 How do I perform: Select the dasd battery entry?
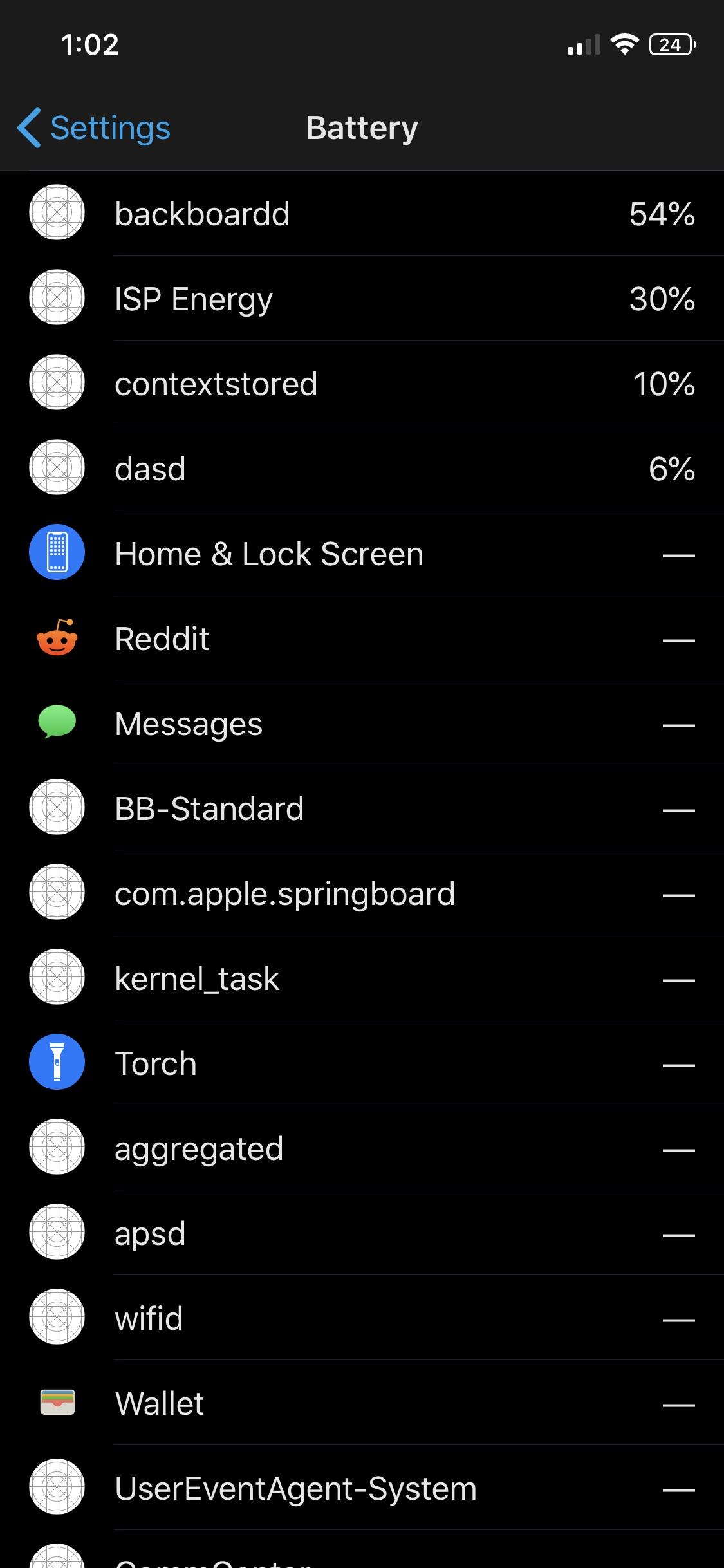point(362,468)
